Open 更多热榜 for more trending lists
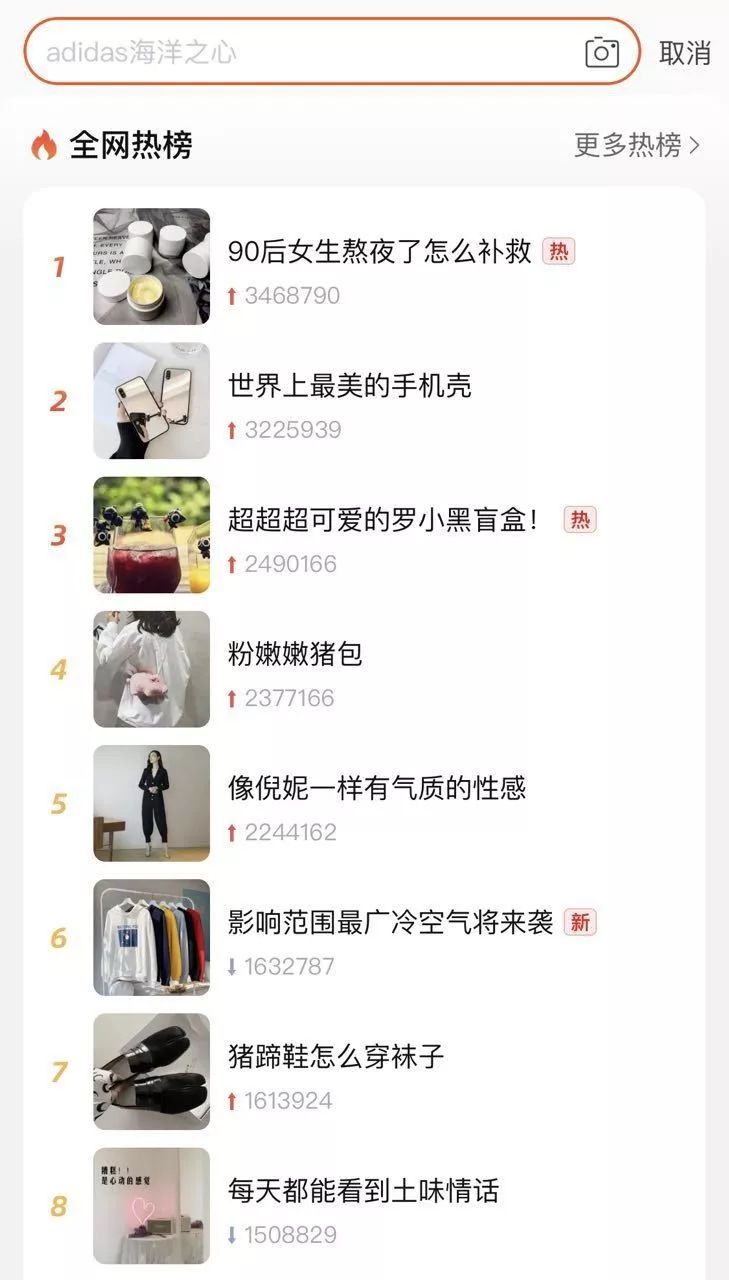The image size is (729, 1280). [x=637, y=145]
